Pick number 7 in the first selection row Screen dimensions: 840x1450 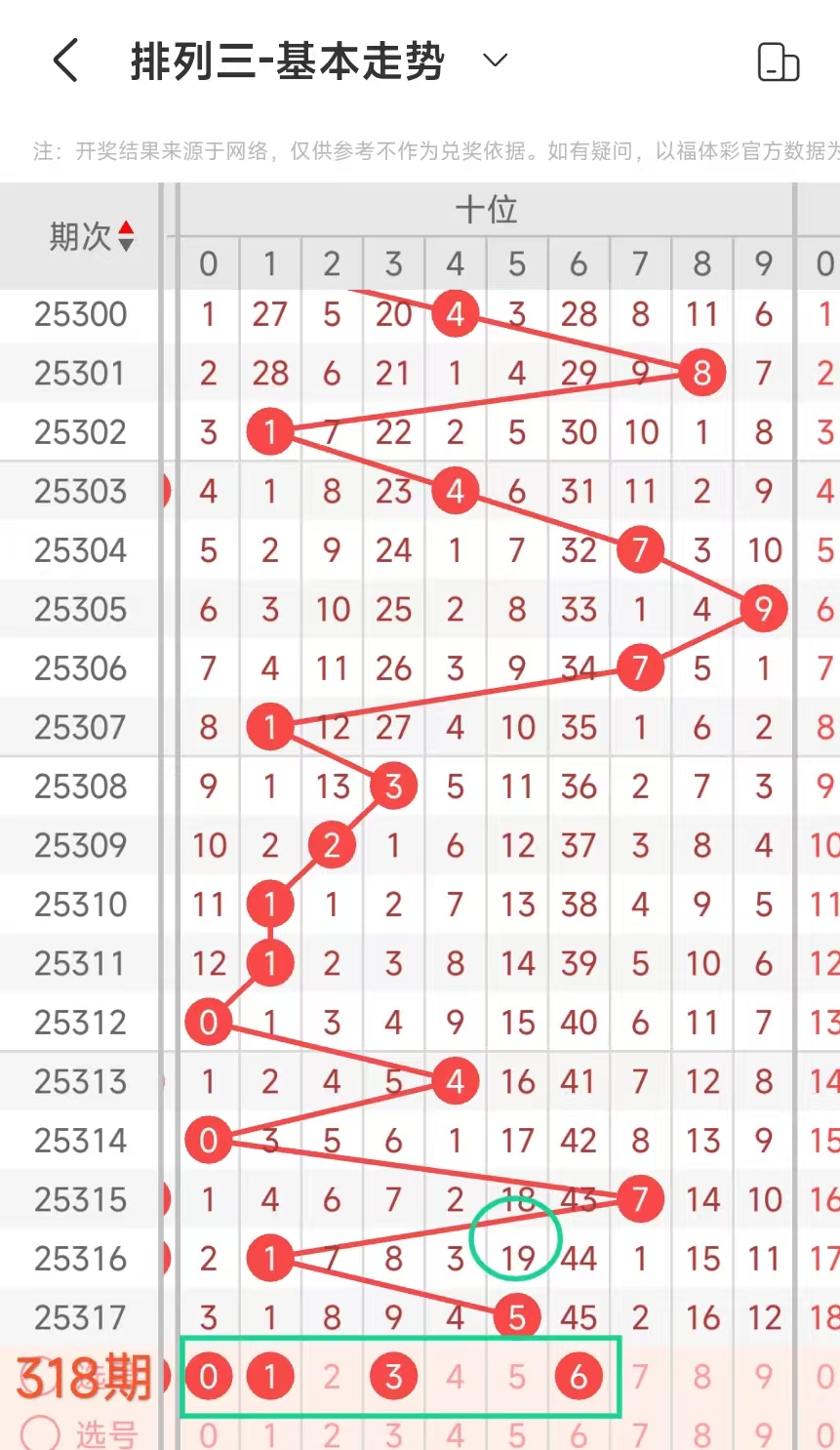[x=640, y=1377]
